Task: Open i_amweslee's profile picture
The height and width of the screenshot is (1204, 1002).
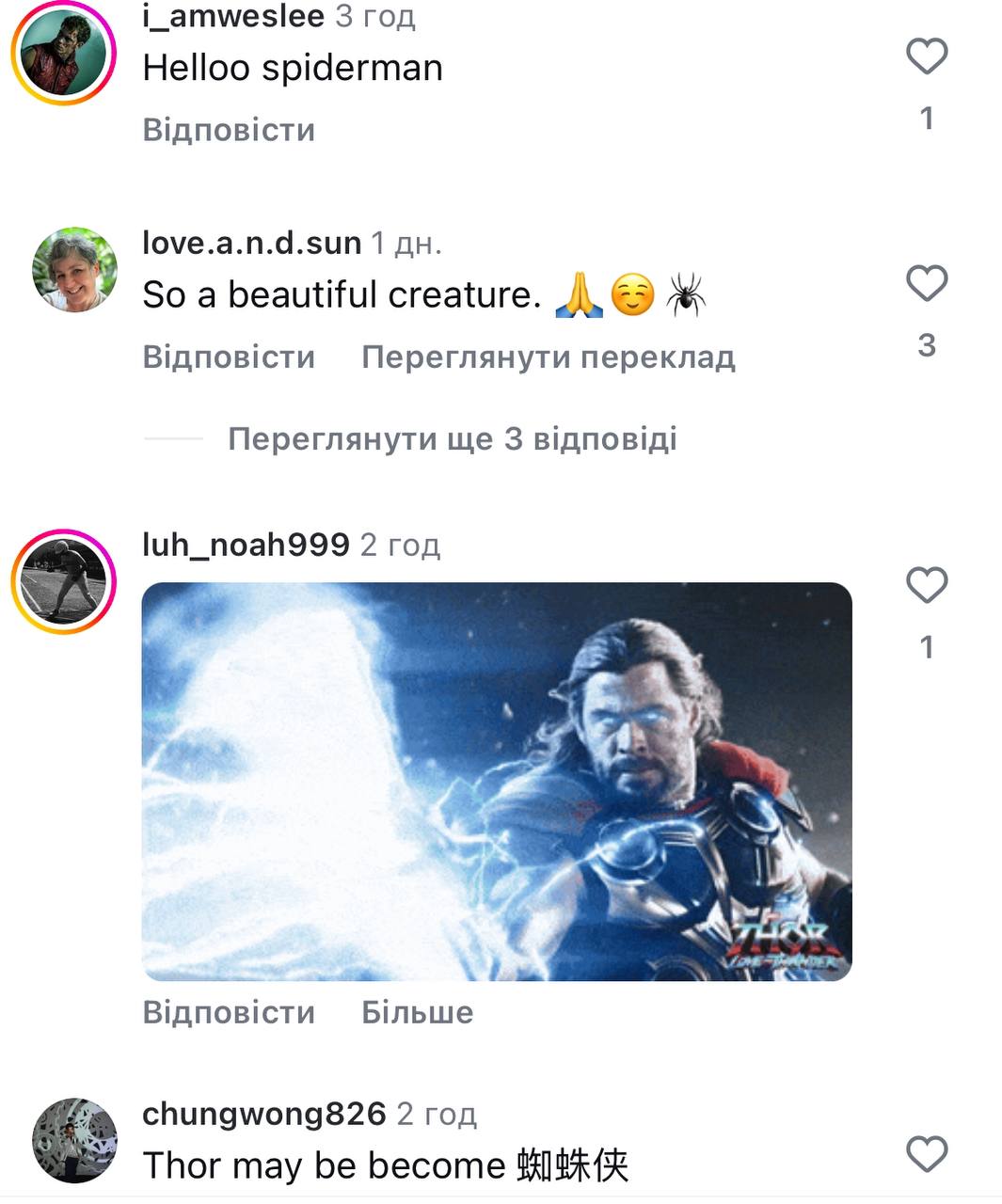Action: coord(63,54)
